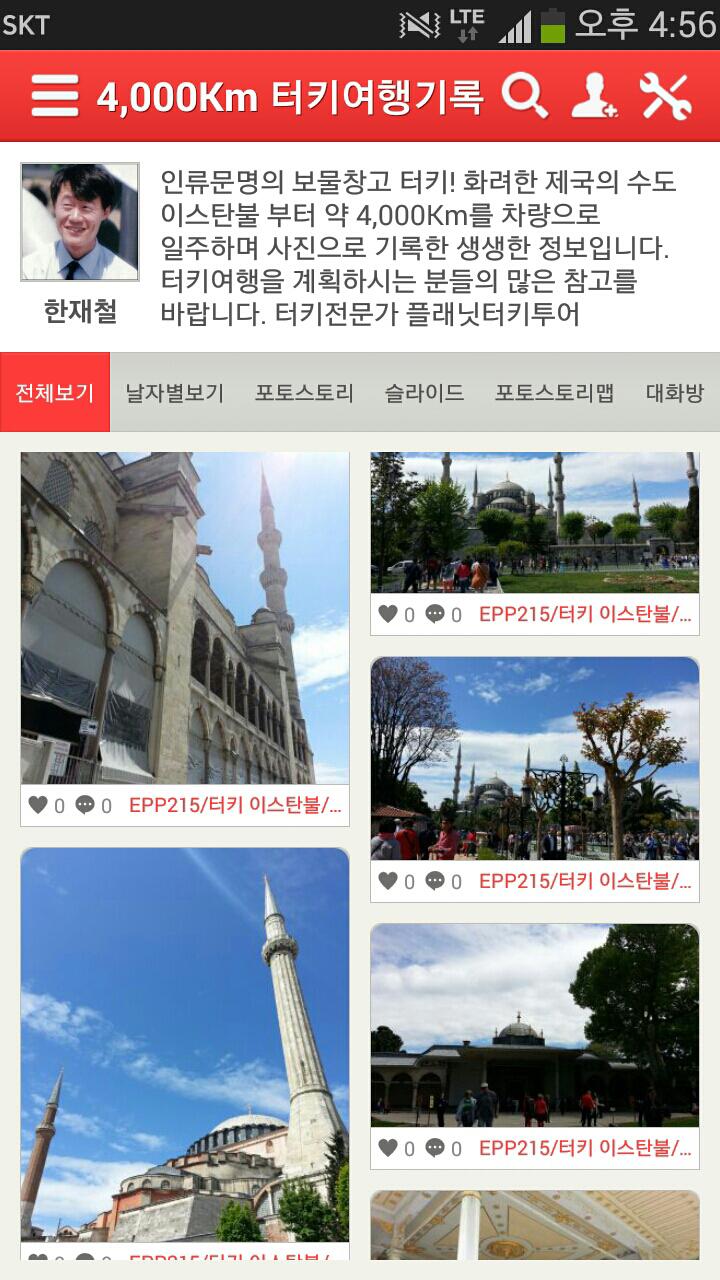Viewport: 720px width, 1280px height.
Task: Select the 포토스토리 tab
Action: point(304,393)
